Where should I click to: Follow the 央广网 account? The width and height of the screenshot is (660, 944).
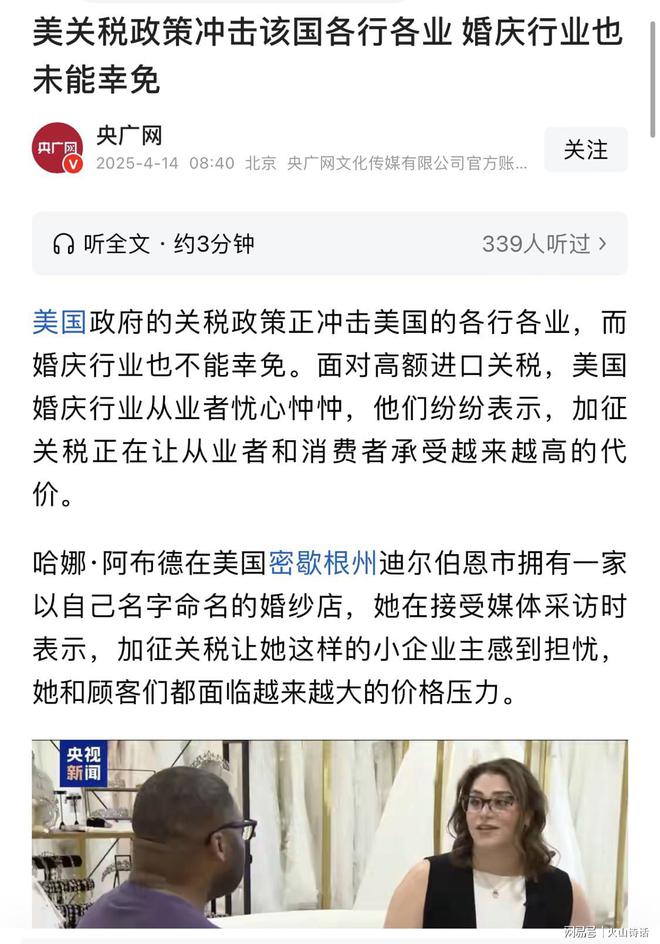pyautogui.click(x=585, y=150)
